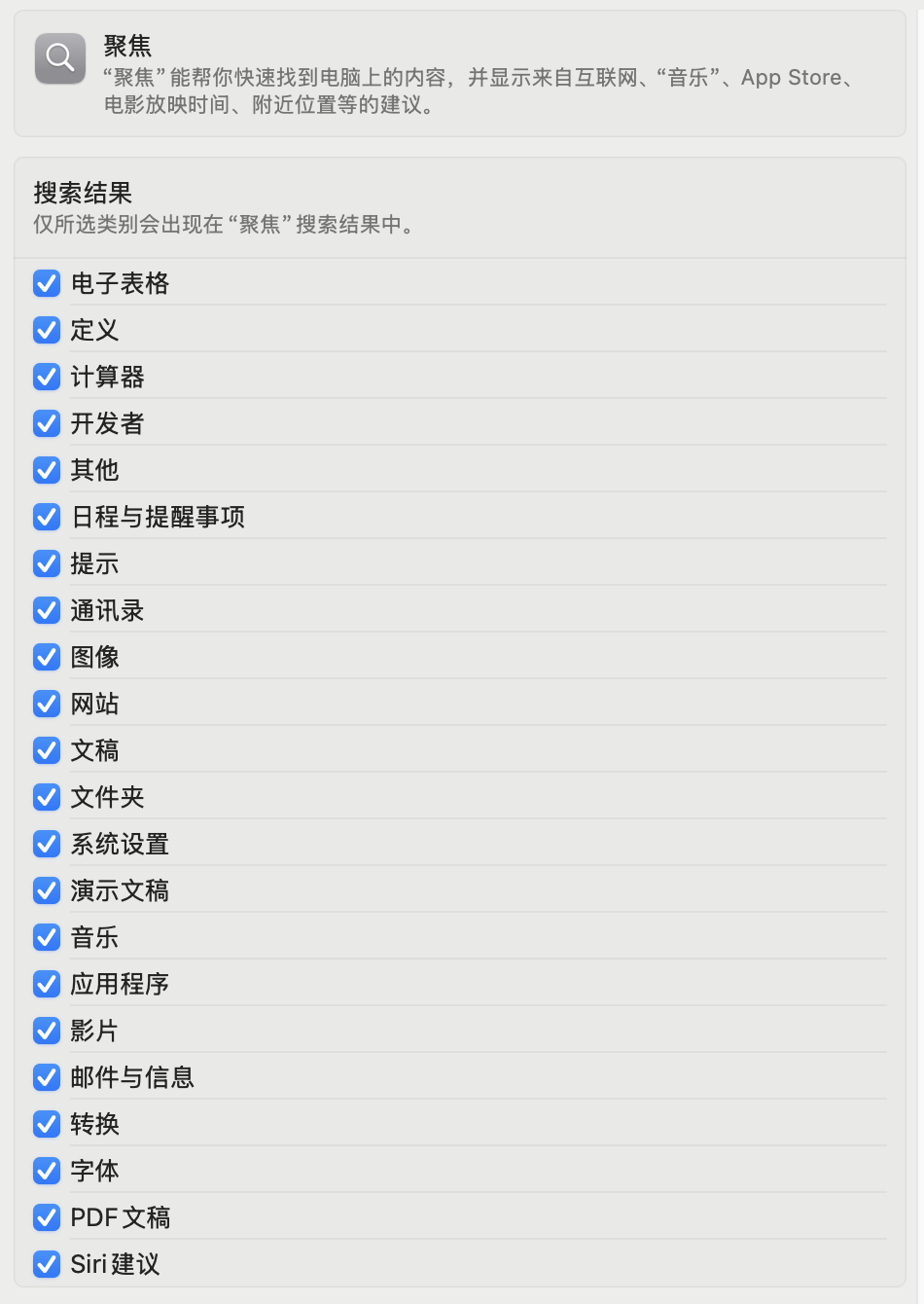Image resolution: width=924 pixels, height=1304 pixels.
Task: Toggle the 定义 checkbox
Action: click(x=47, y=330)
